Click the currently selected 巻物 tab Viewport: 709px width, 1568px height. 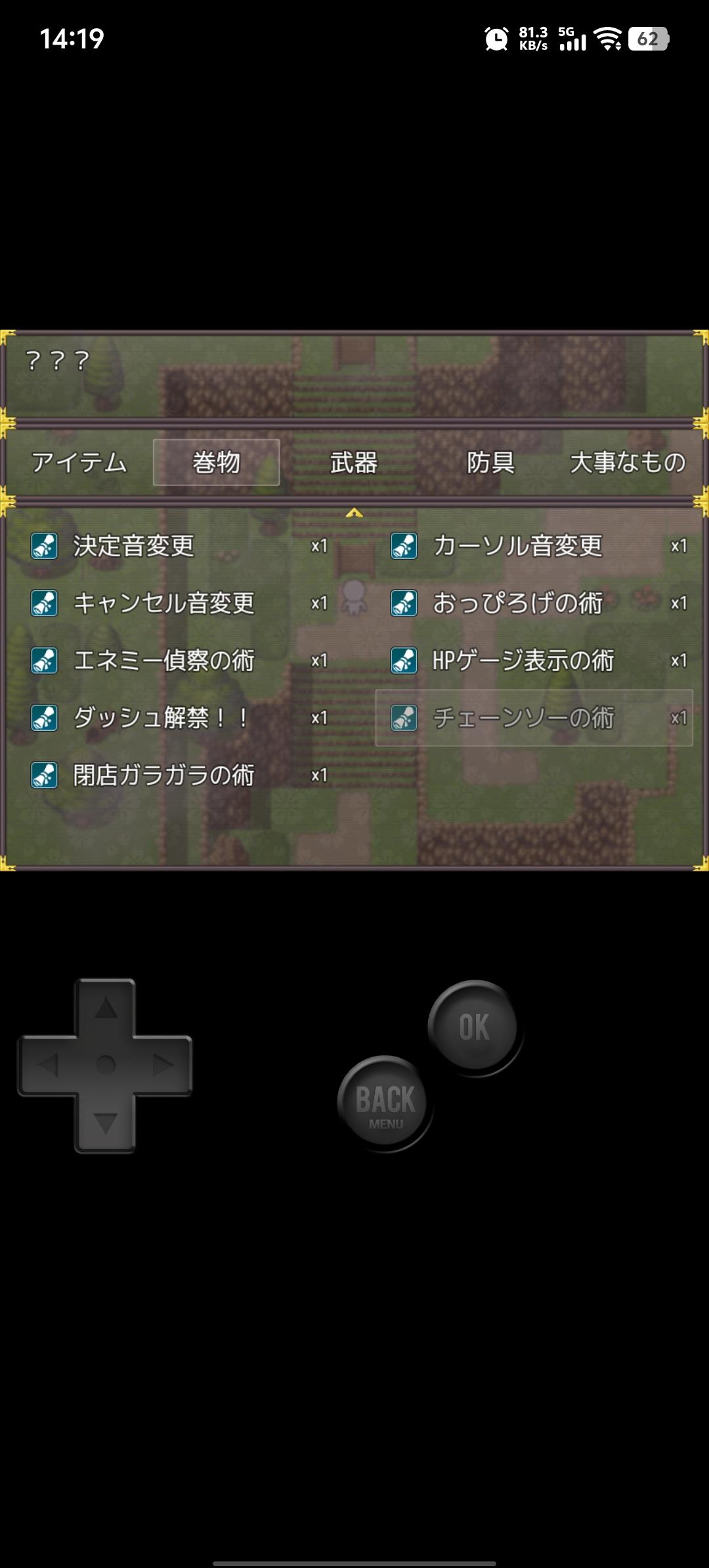pyautogui.click(x=217, y=463)
